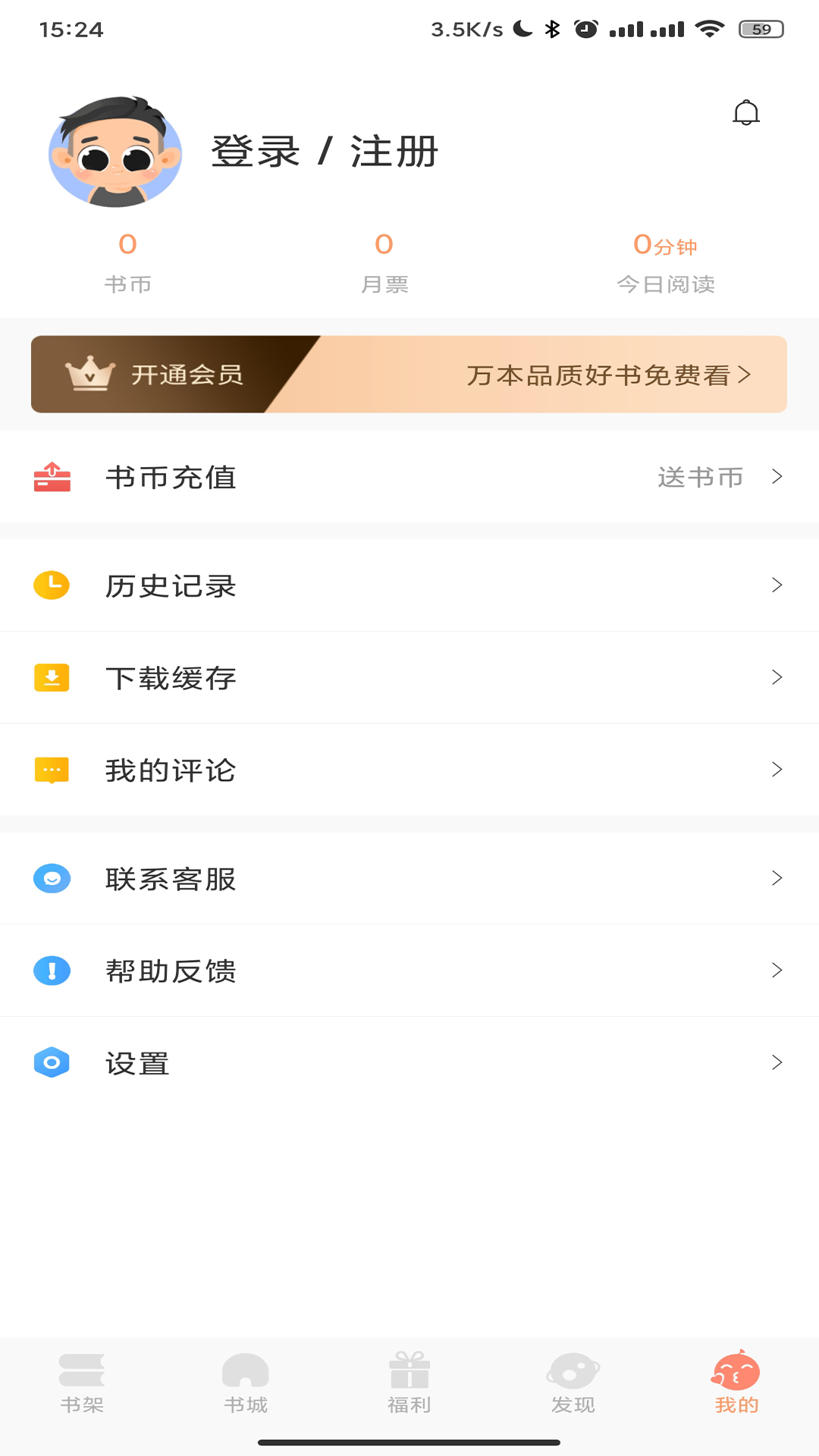The width and height of the screenshot is (819, 1456).
Task: Click the crown icon on the VIP banner
Action: click(87, 374)
